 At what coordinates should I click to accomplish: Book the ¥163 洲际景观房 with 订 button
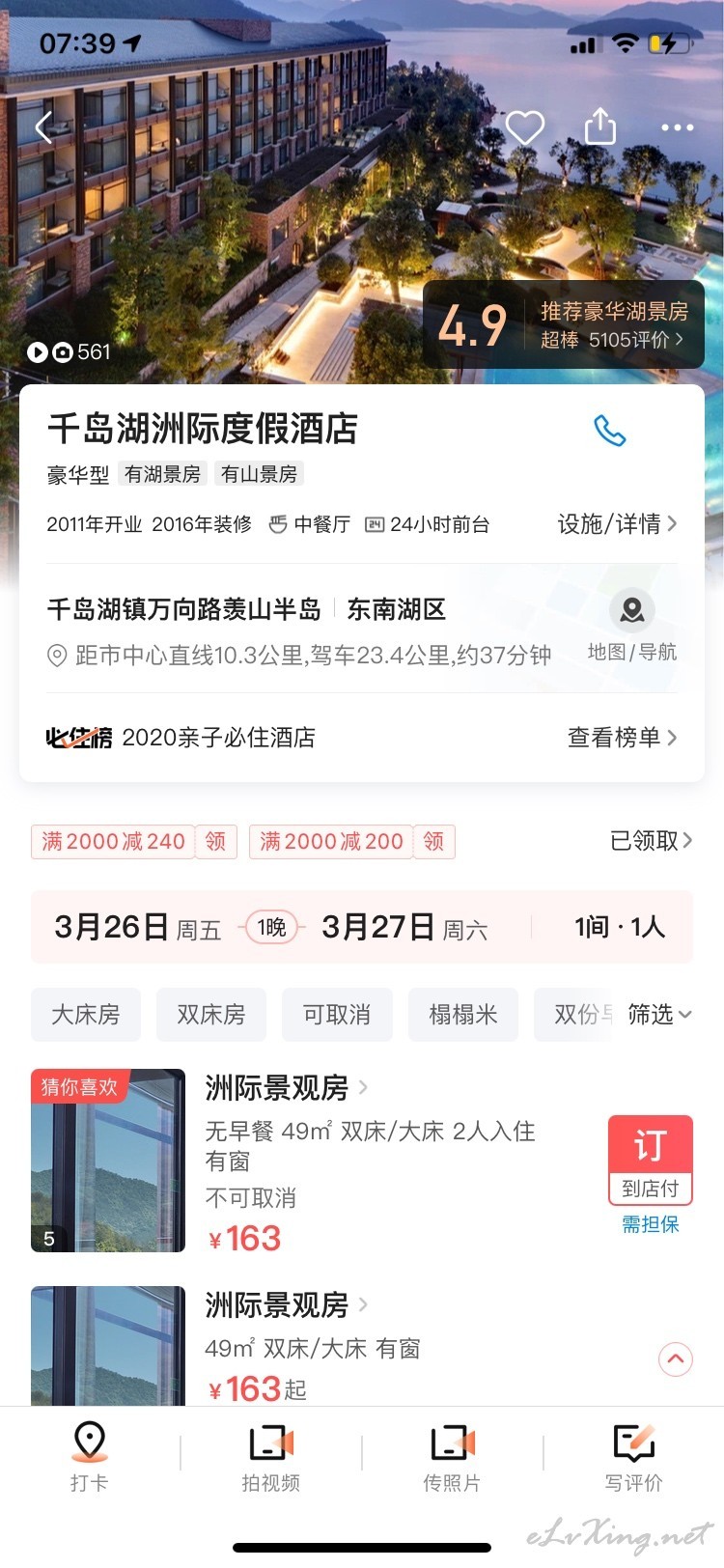pyautogui.click(x=651, y=1160)
